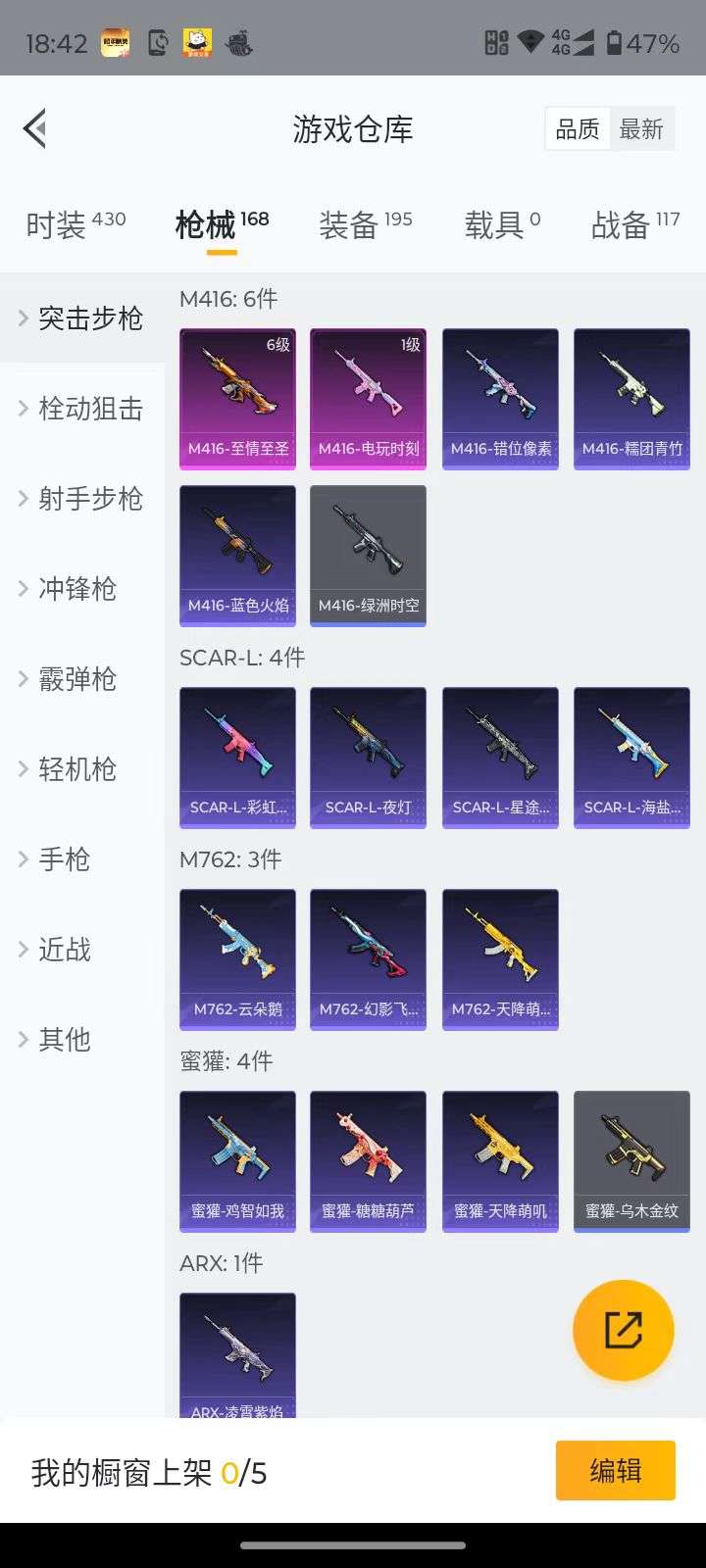706x1568 pixels.
Task: Tap the back arrow at top left
Action: (x=34, y=127)
